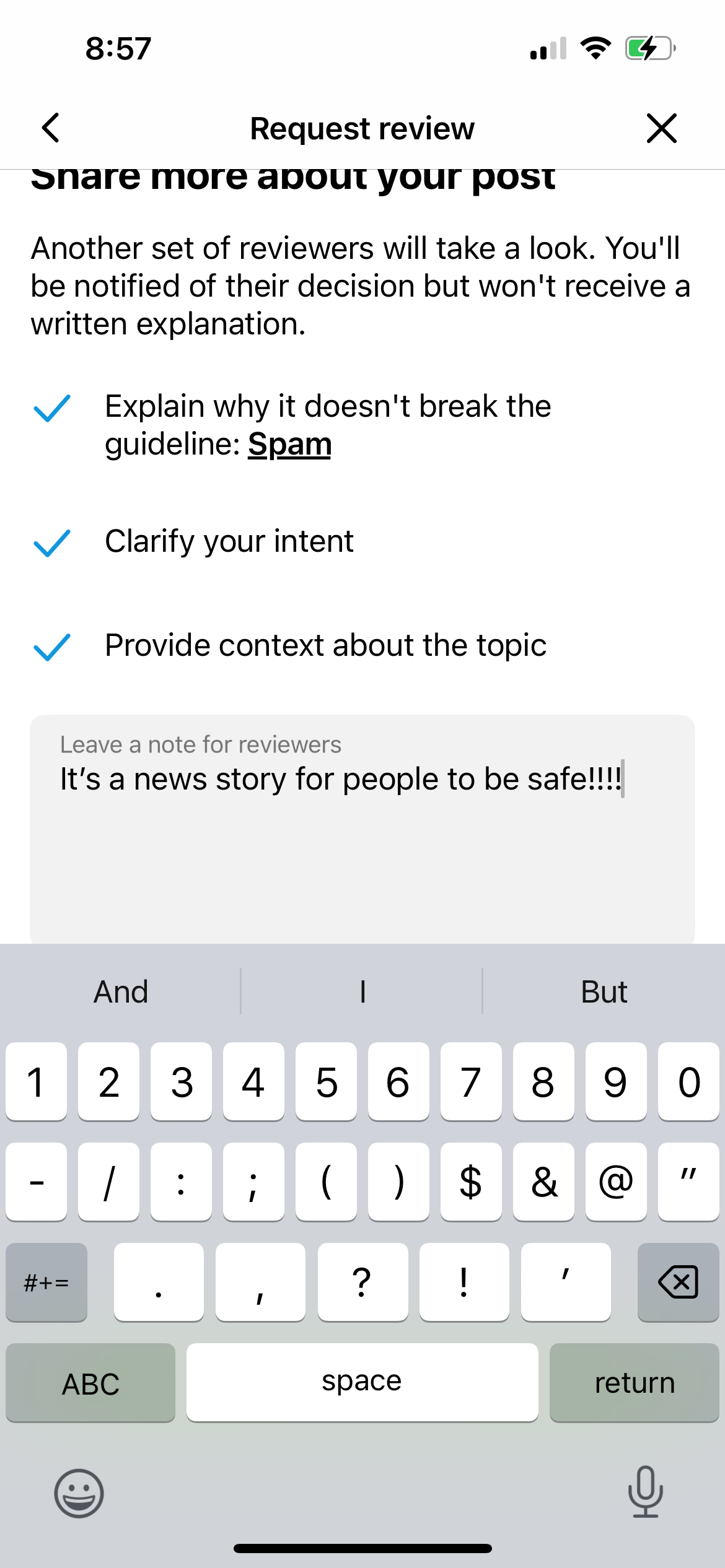Insert the 'I' keyboard suggestion
725x1568 pixels.
click(x=362, y=991)
